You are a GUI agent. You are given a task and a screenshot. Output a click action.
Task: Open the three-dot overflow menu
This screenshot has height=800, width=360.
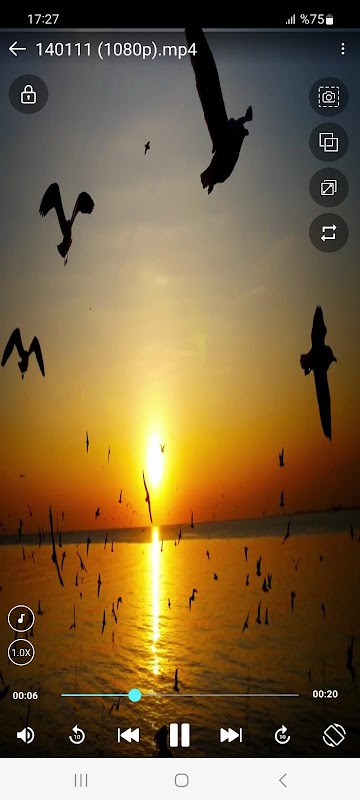click(343, 49)
